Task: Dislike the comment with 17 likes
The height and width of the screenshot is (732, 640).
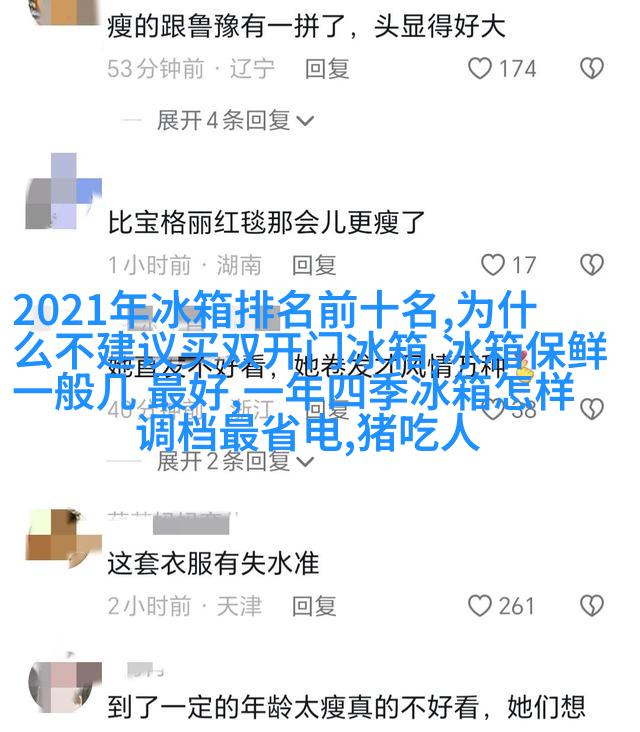Action: [x=592, y=265]
